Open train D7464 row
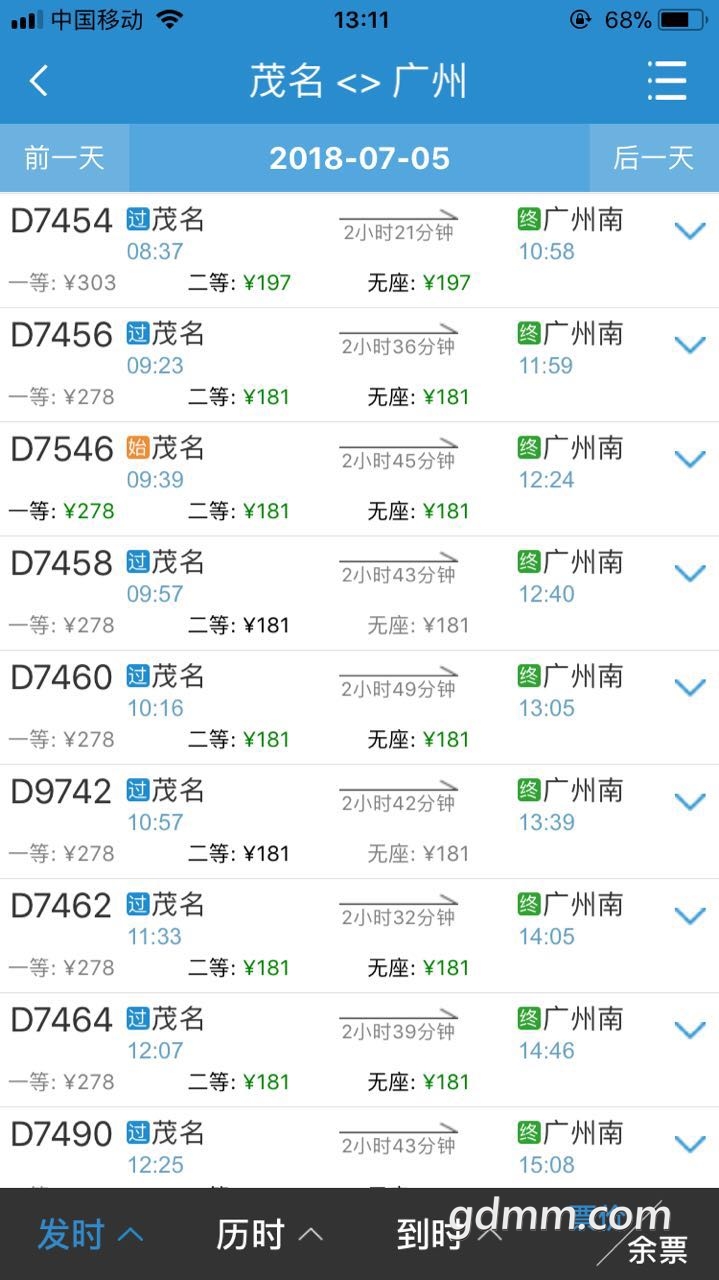This screenshot has width=719, height=1280. (359, 1050)
